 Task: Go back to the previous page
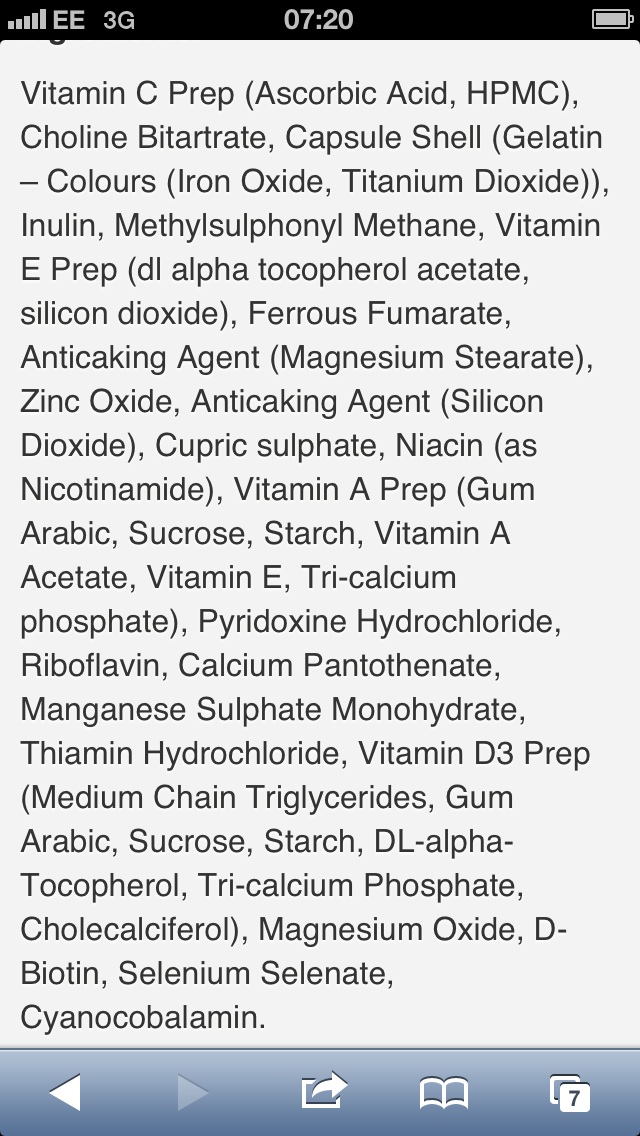(65, 1092)
